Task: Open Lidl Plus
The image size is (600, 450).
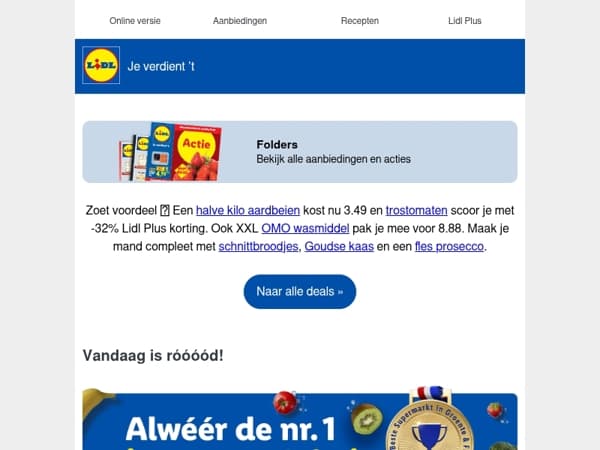Action: (x=464, y=20)
